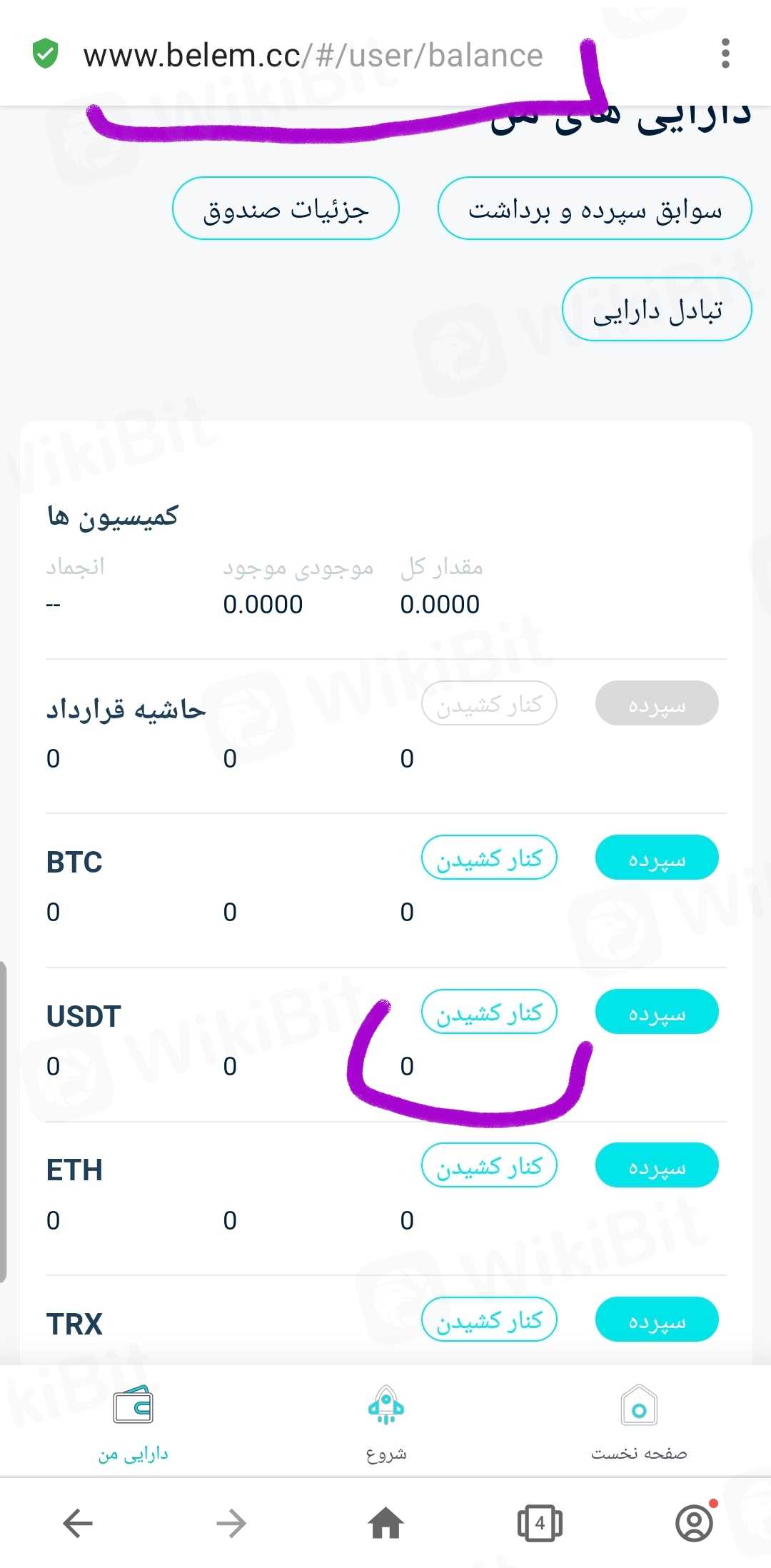Screen dimensions: 771x1568
Task: Tap the تبادل دارایی button
Action: coord(657,310)
